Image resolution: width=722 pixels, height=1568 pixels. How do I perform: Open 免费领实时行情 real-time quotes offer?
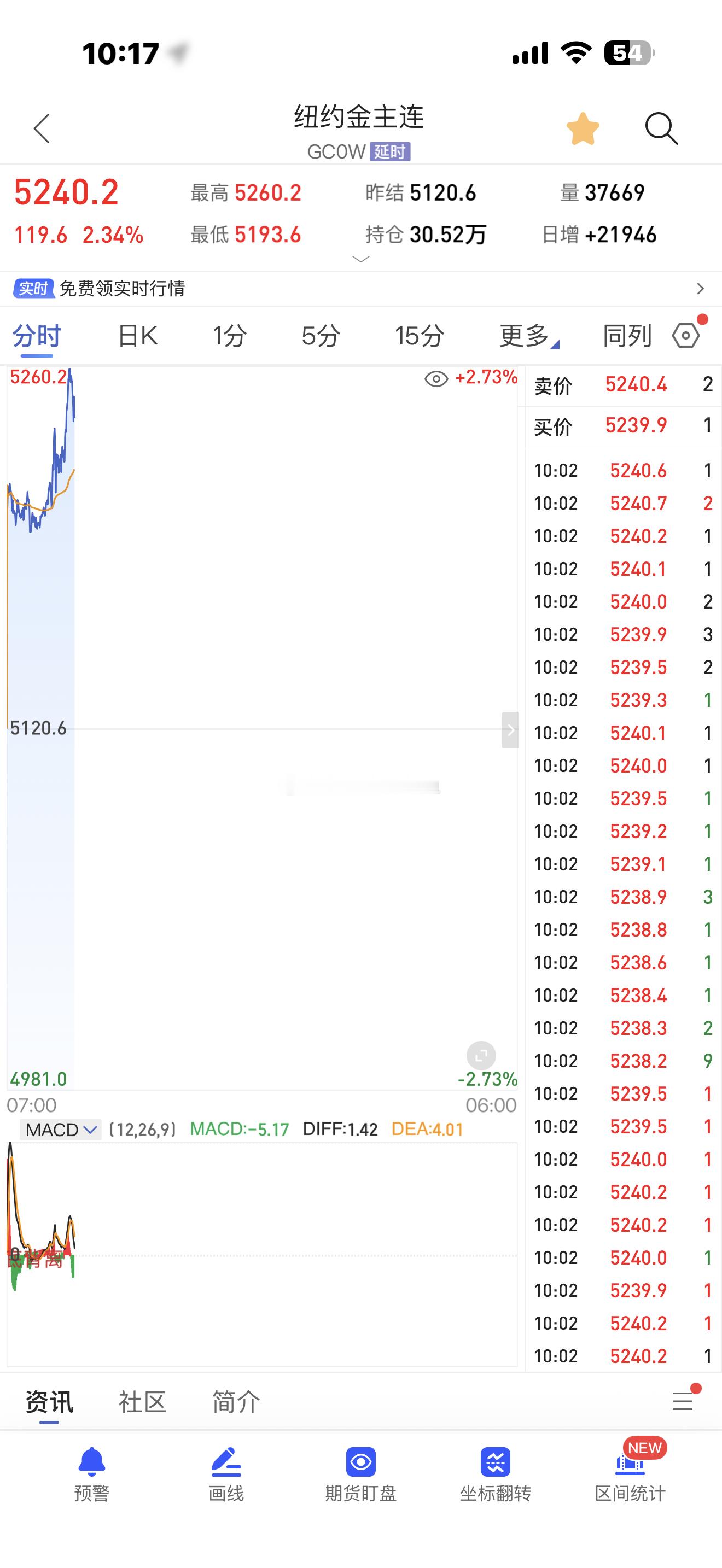tap(124, 289)
